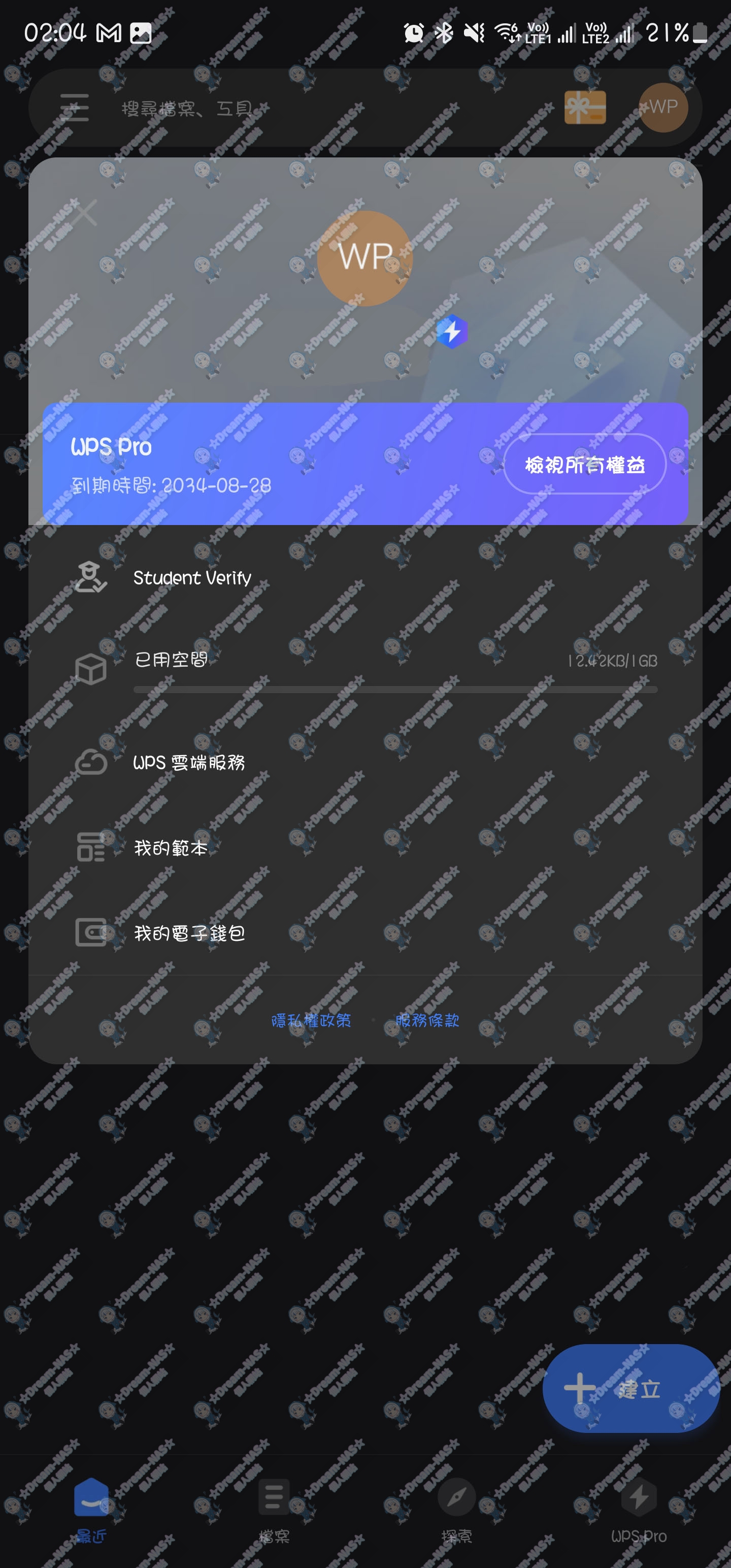Tap 檢視所有權益 button
The height and width of the screenshot is (1568, 731).
pos(585,465)
